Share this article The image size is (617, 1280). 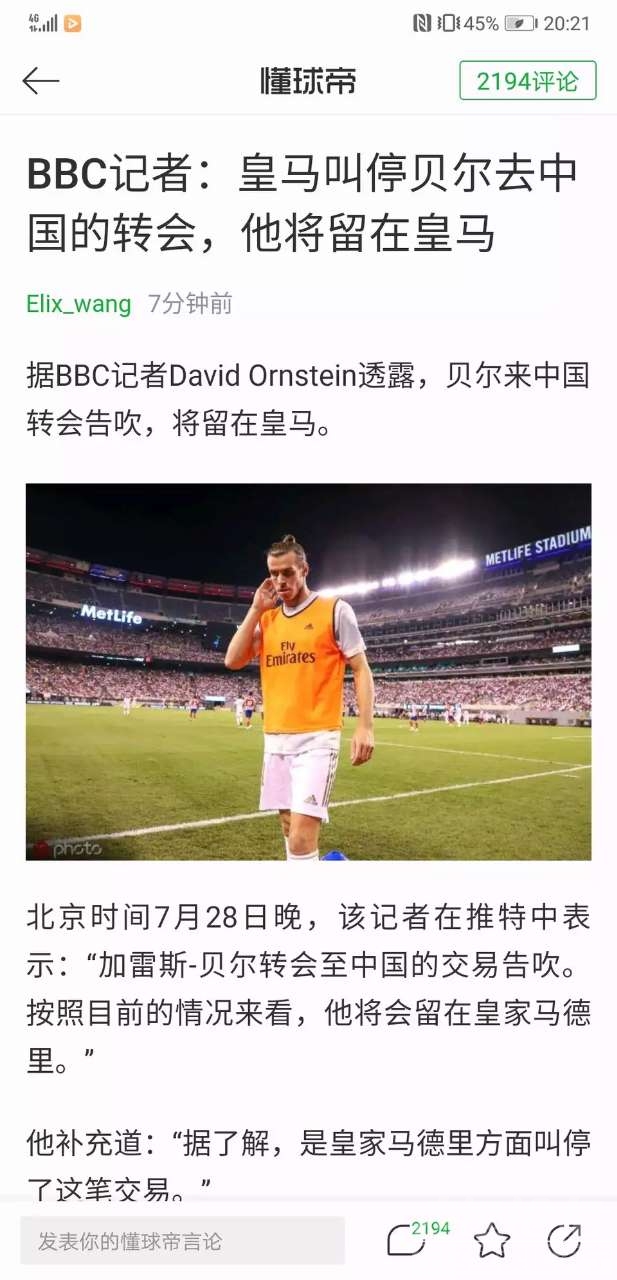click(x=564, y=1241)
